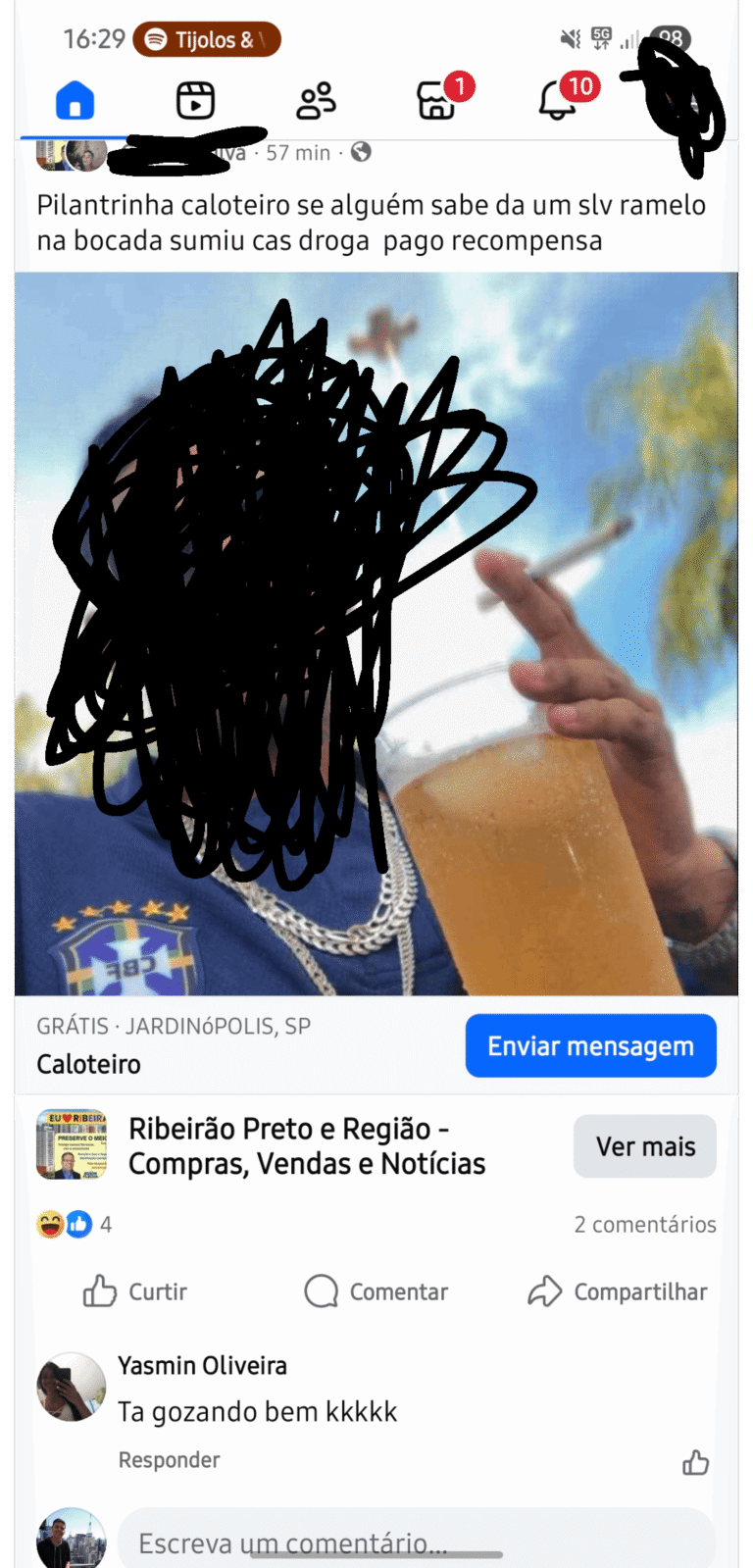Like the post with Curtir
This screenshot has height=1568, width=753.
(x=135, y=1291)
